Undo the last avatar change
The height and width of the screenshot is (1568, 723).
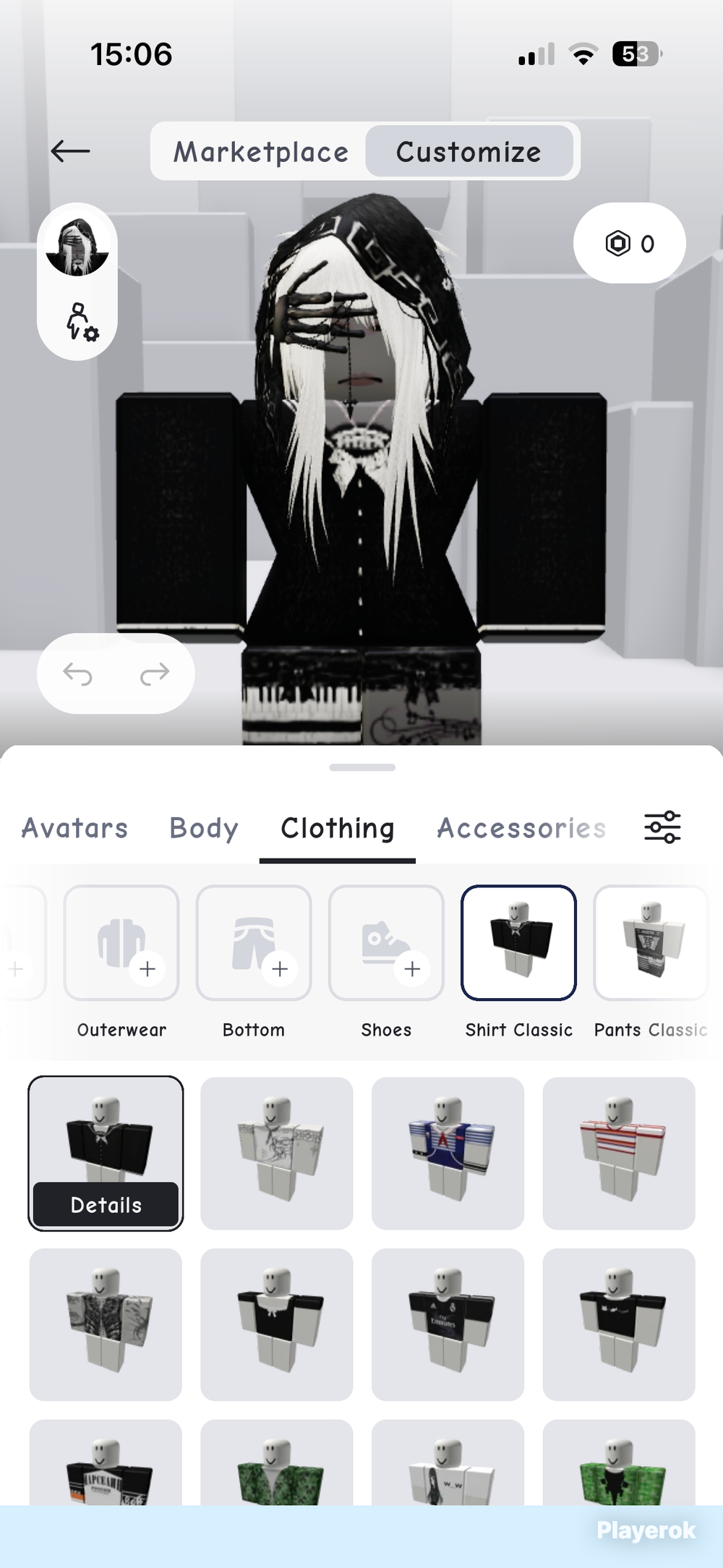coord(77,674)
